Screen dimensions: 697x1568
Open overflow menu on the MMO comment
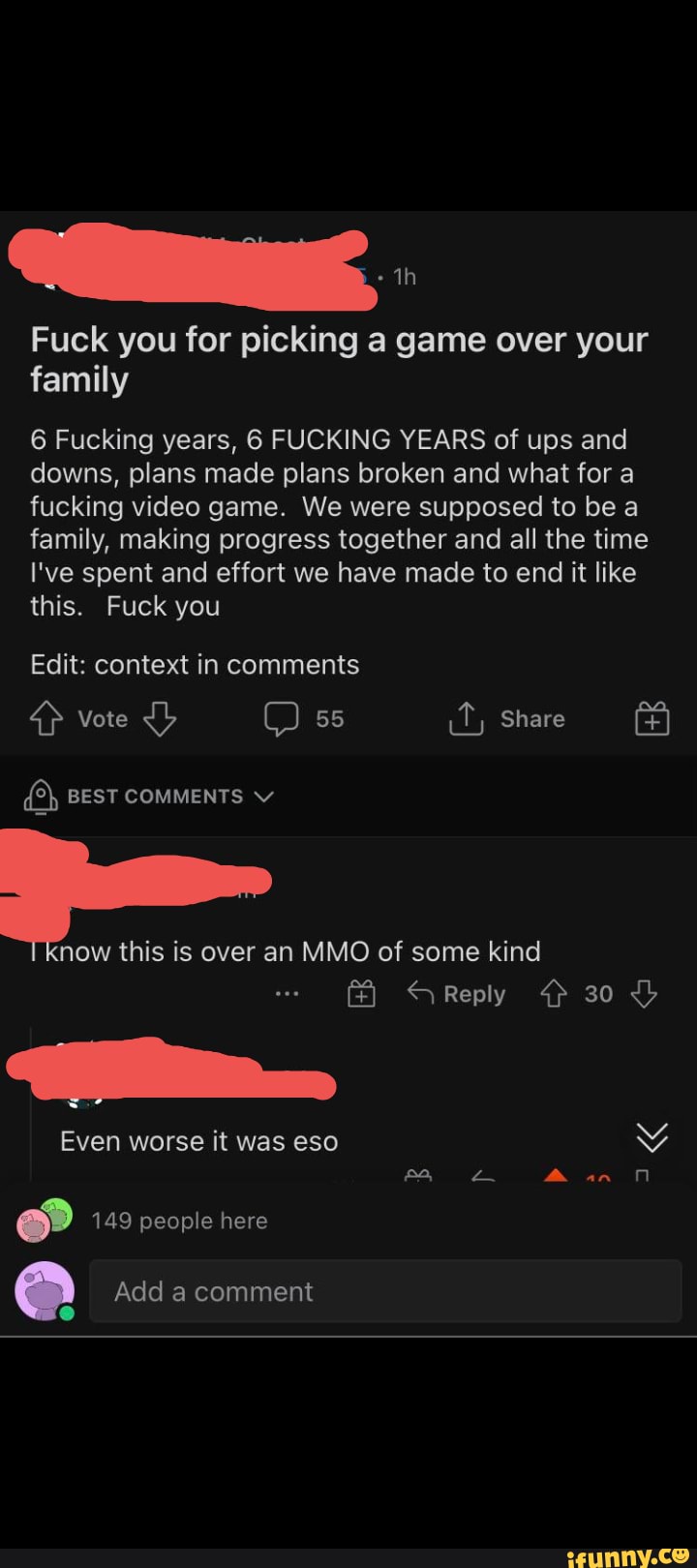point(287,994)
